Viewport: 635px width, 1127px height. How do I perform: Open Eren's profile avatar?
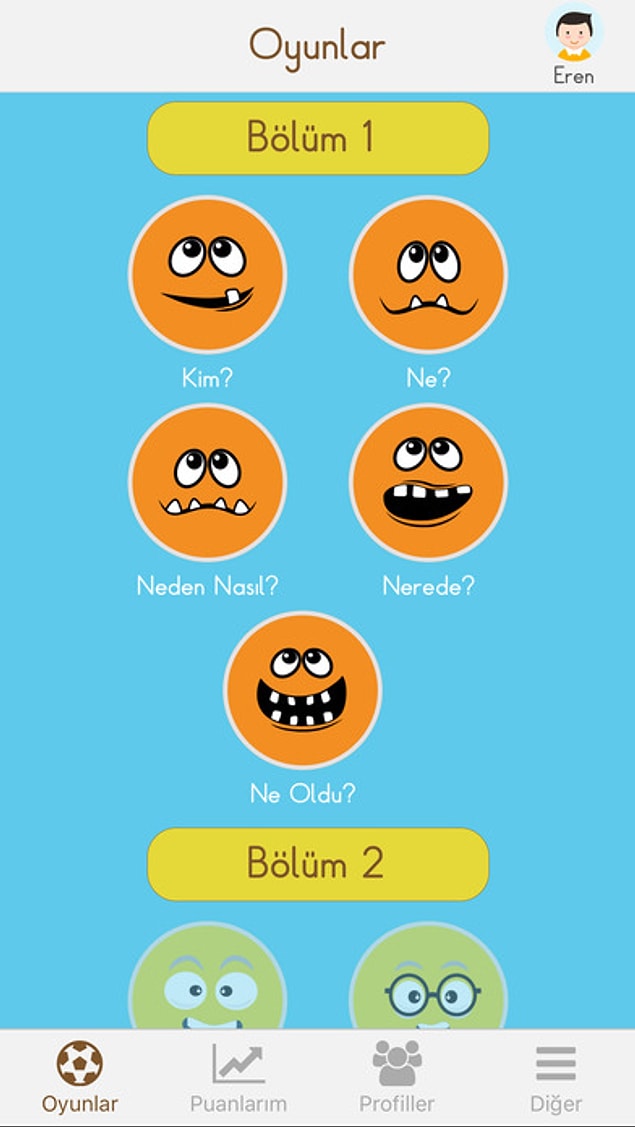574,38
